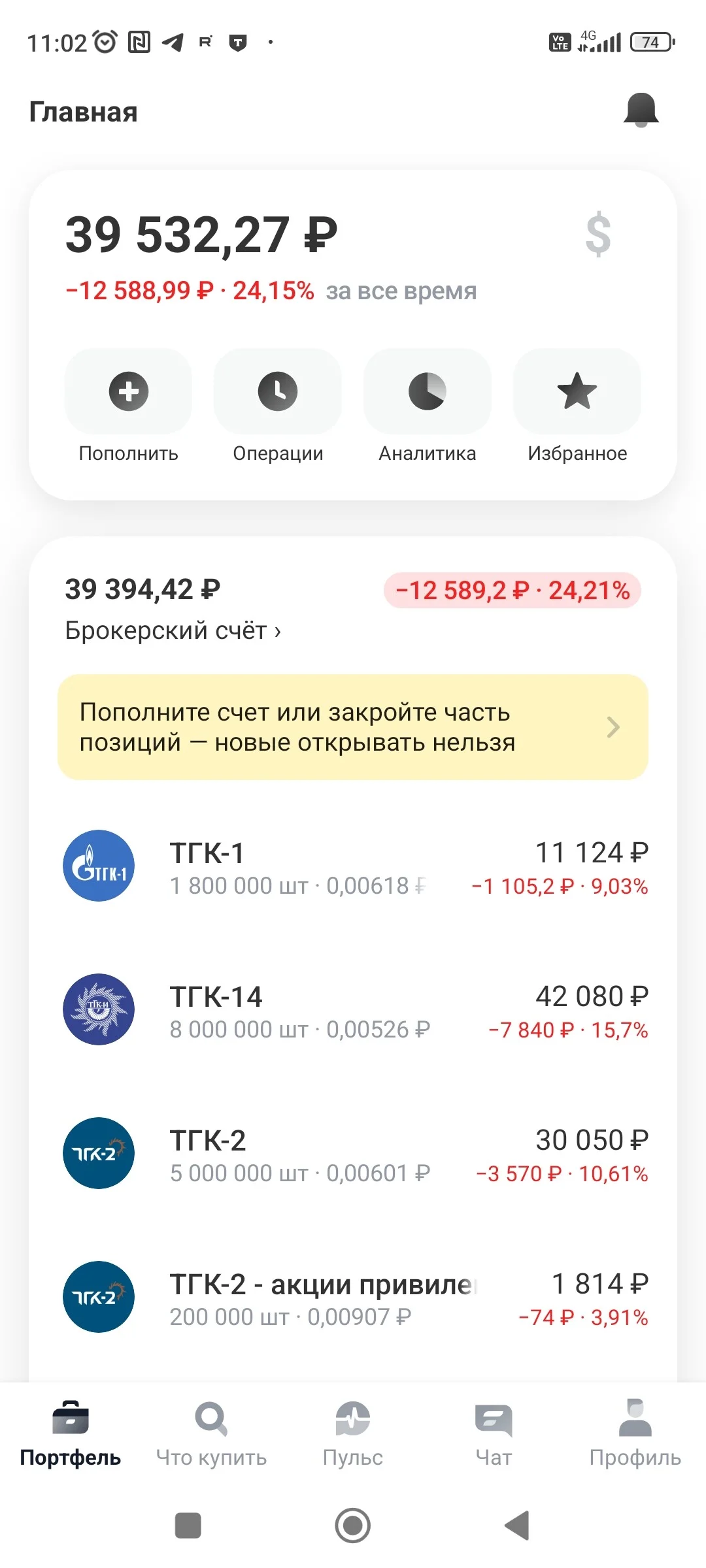The width and height of the screenshot is (706, 1568).
Task: Switch to the Что купить tab
Action: (211, 1434)
